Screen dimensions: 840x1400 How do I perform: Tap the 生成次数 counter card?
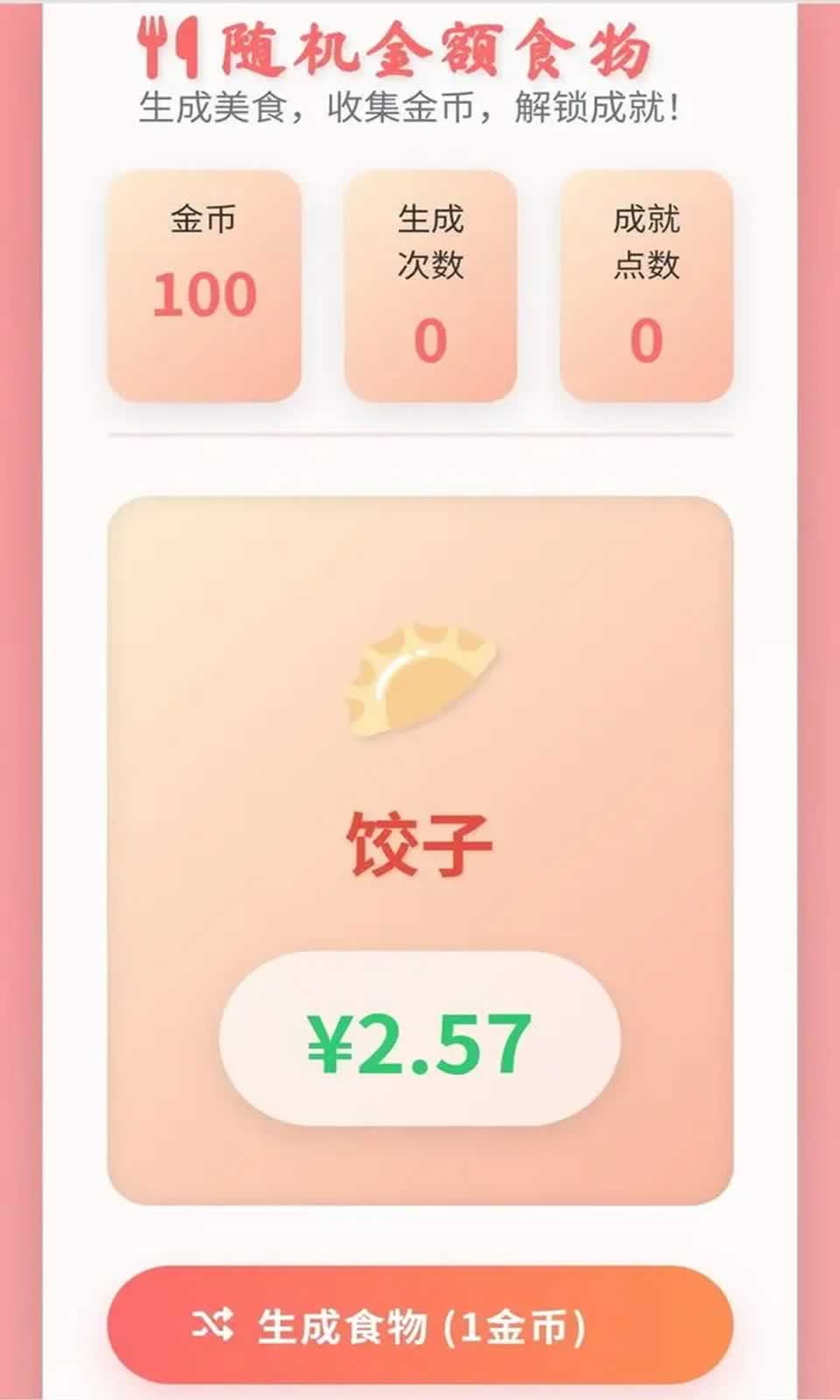pos(429,284)
